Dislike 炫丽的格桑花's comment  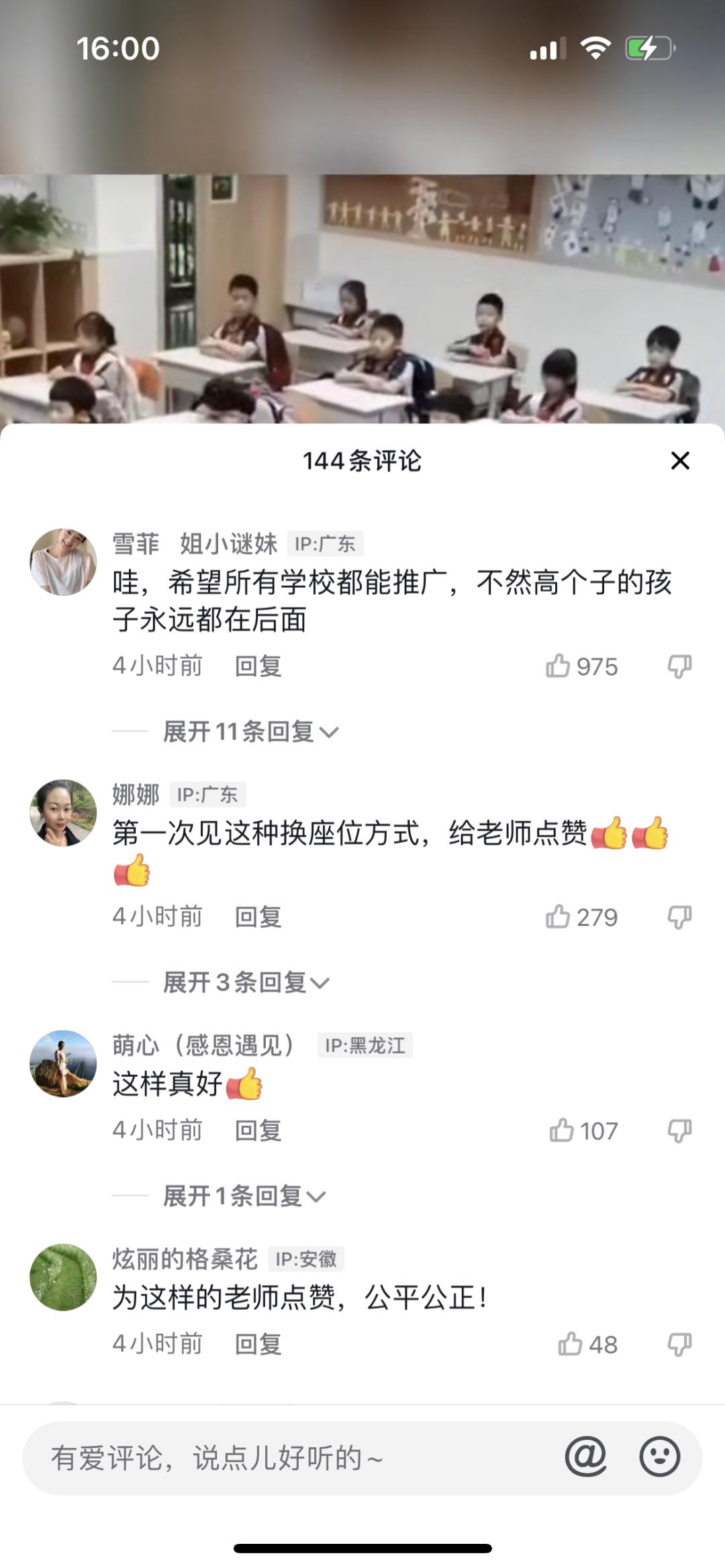[x=679, y=1344]
